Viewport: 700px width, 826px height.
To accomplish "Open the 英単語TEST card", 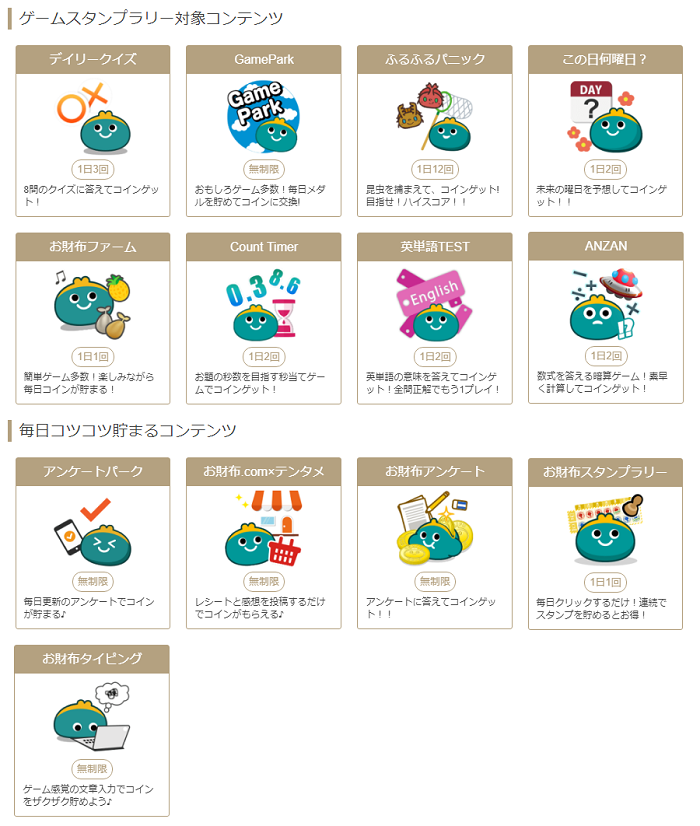I will click(435, 317).
